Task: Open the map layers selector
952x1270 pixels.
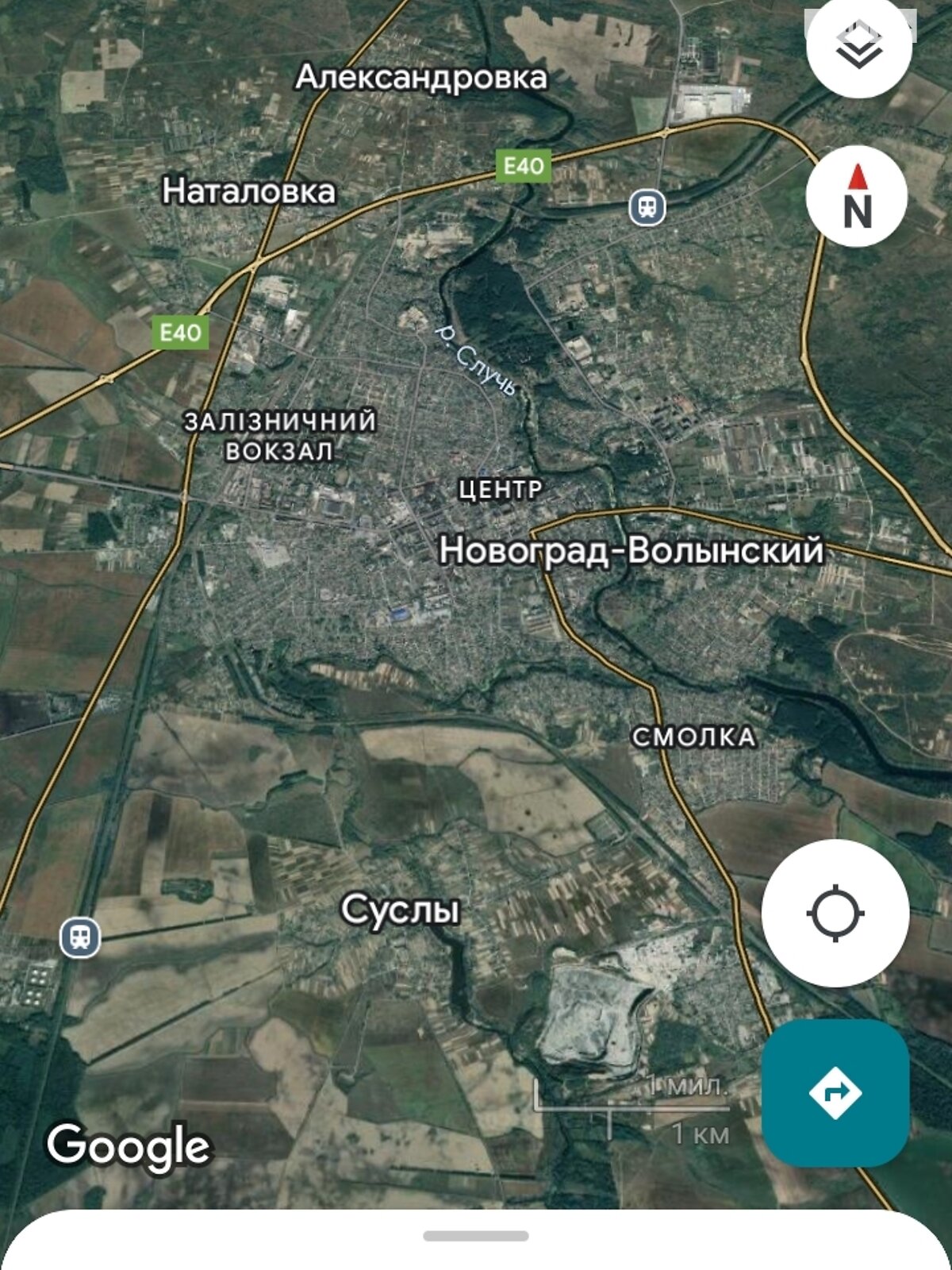Action: [858, 46]
